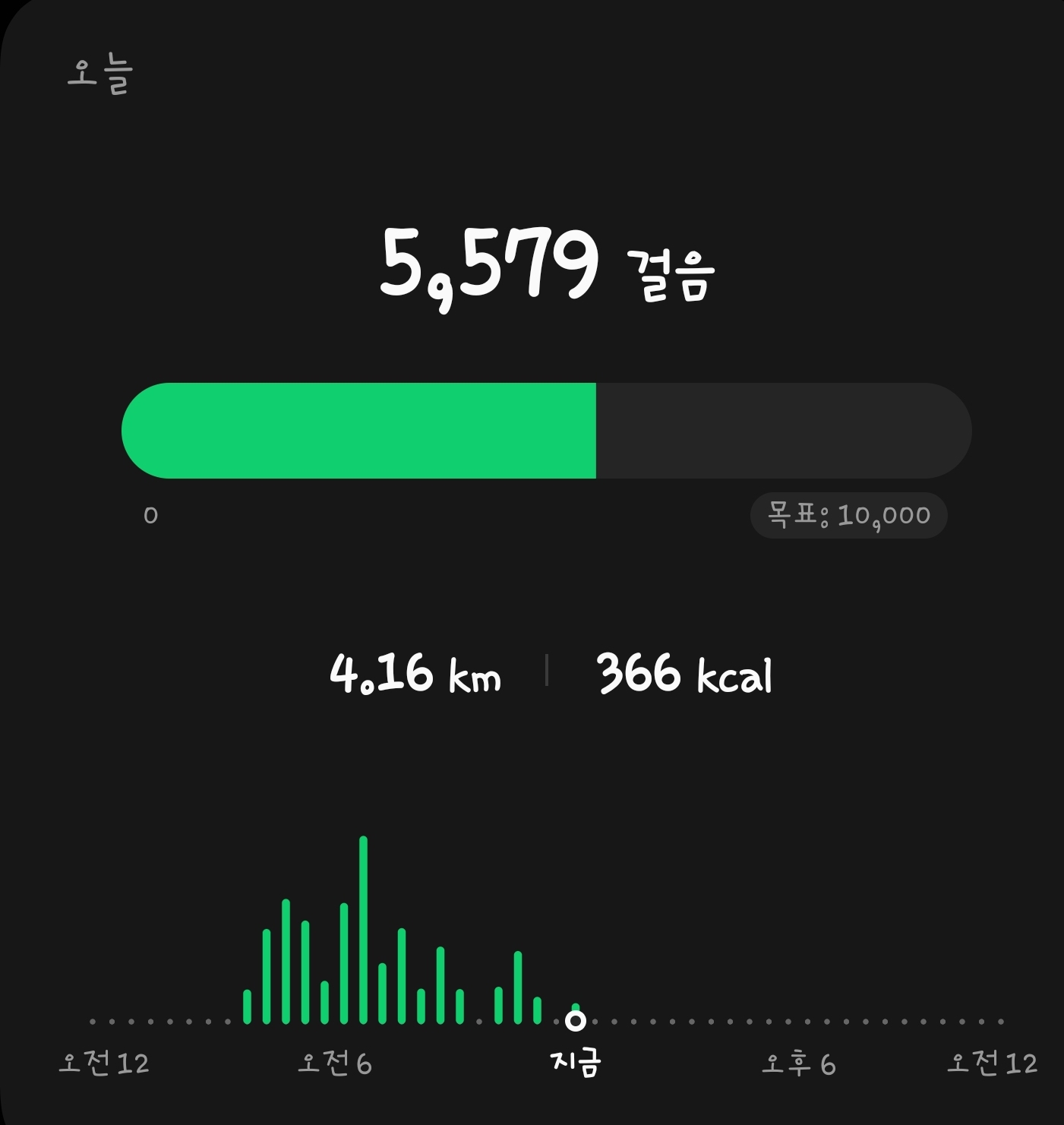This screenshot has width=1064, height=1125.
Task: Select the 지금 marker on the hourly chart
Action: point(576,1019)
